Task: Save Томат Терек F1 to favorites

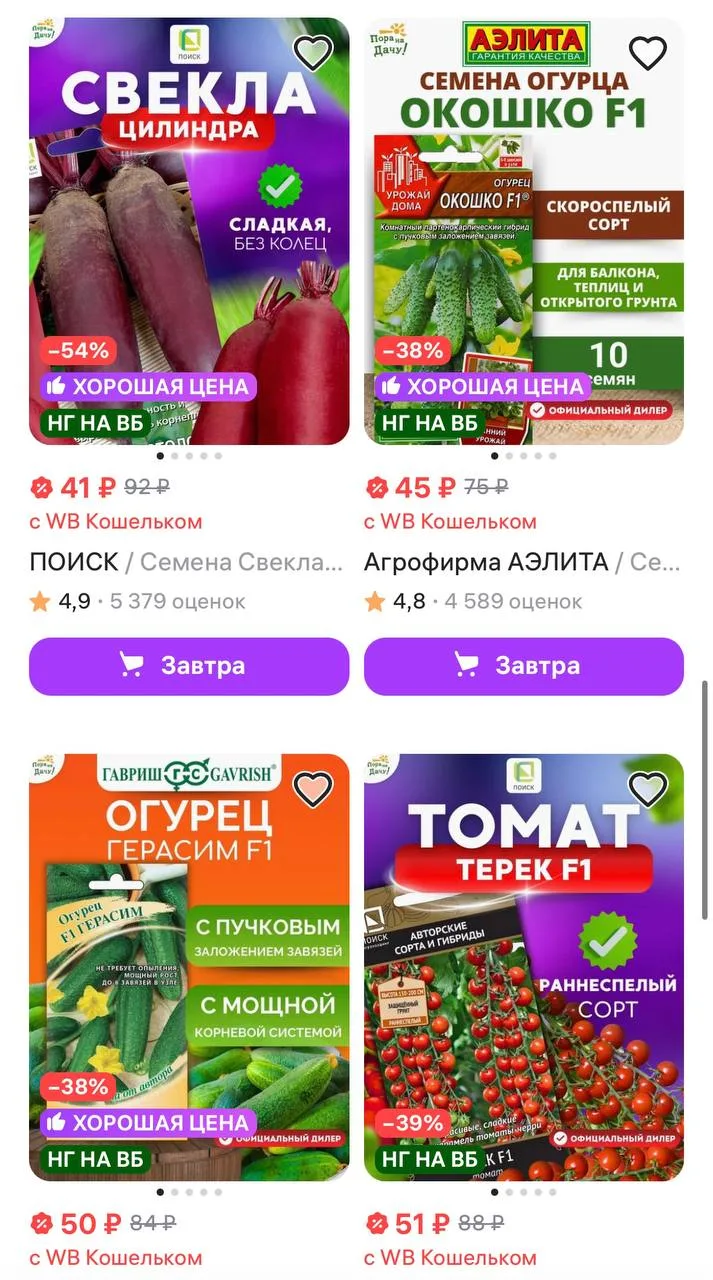Action: click(647, 789)
